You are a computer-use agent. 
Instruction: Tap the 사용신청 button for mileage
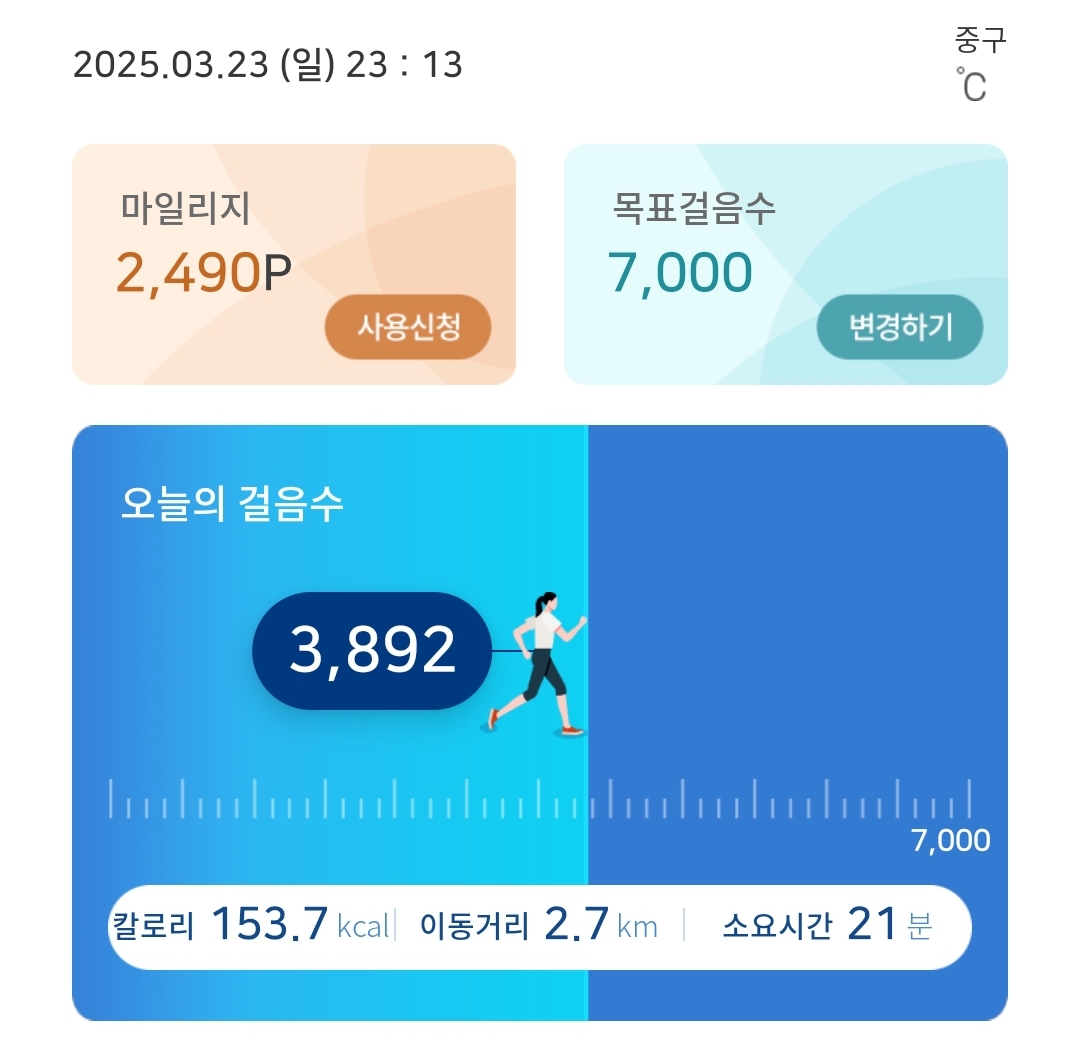pyautogui.click(x=408, y=327)
